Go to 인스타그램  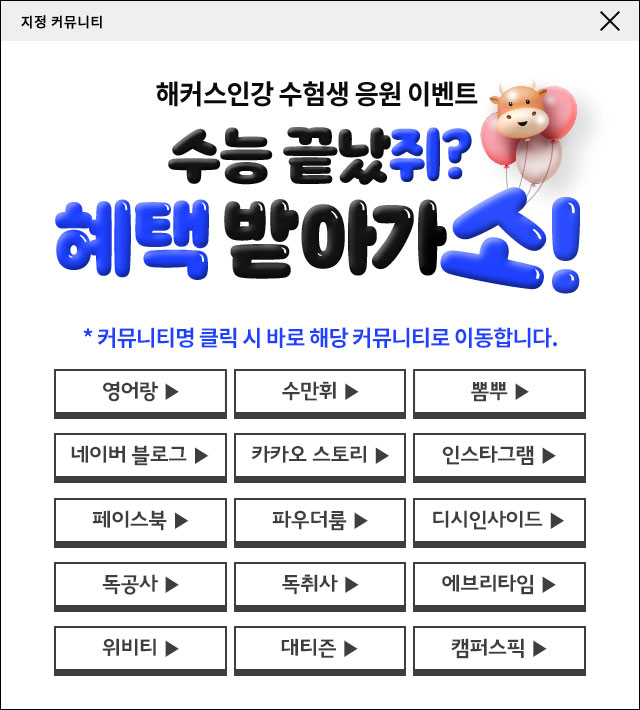(x=499, y=456)
